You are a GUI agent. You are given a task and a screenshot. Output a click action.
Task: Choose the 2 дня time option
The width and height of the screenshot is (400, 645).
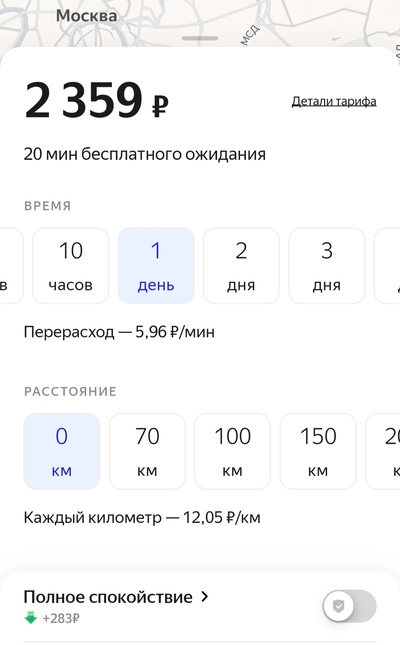tap(241, 266)
